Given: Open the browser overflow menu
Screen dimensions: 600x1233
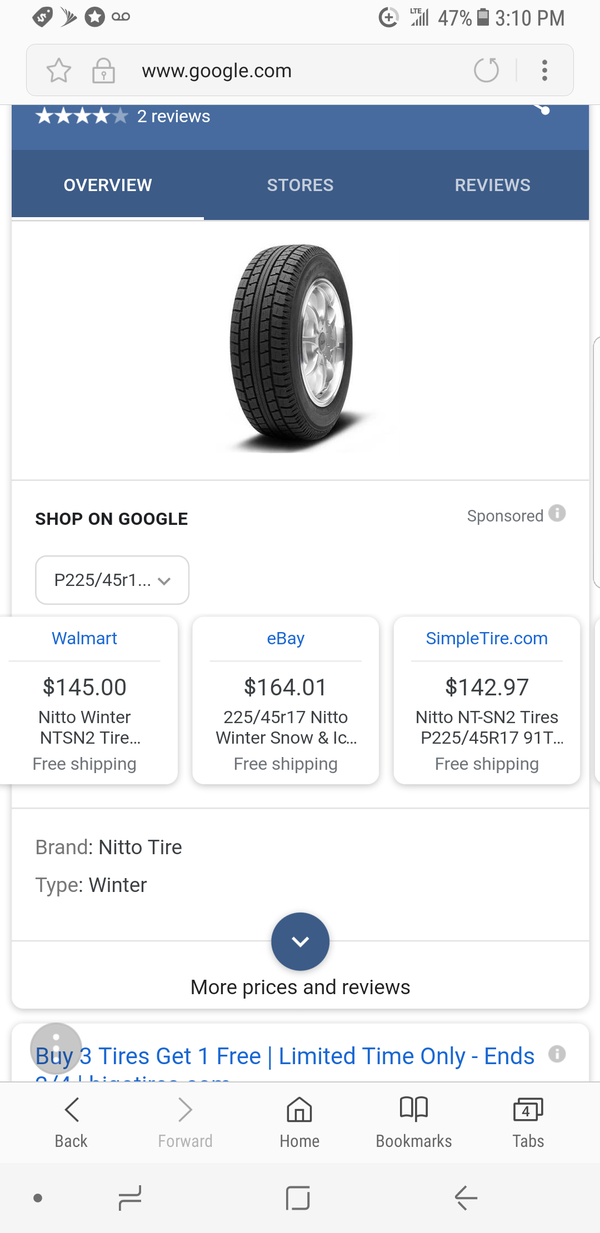Looking at the screenshot, I should tap(544, 71).
